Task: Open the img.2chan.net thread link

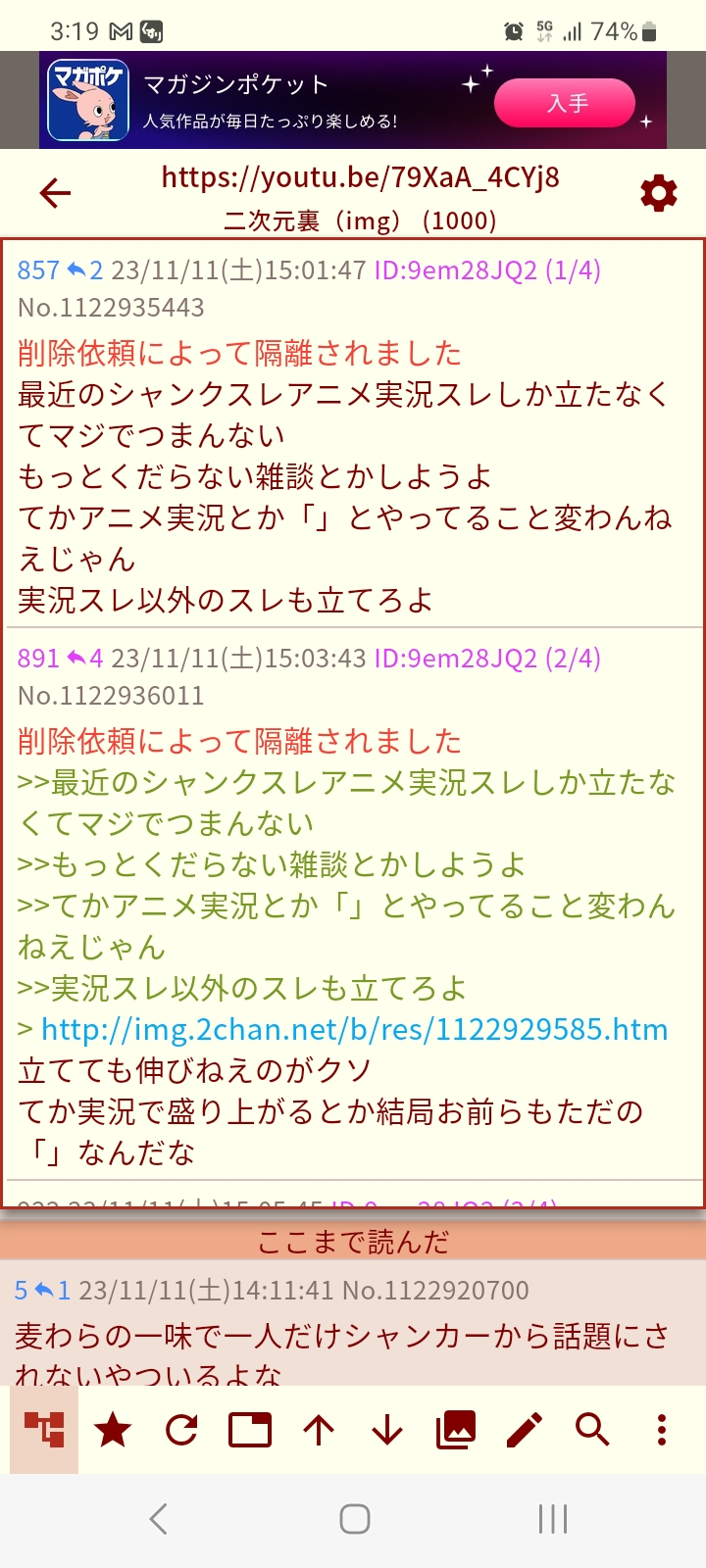Action: [354, 1029]
